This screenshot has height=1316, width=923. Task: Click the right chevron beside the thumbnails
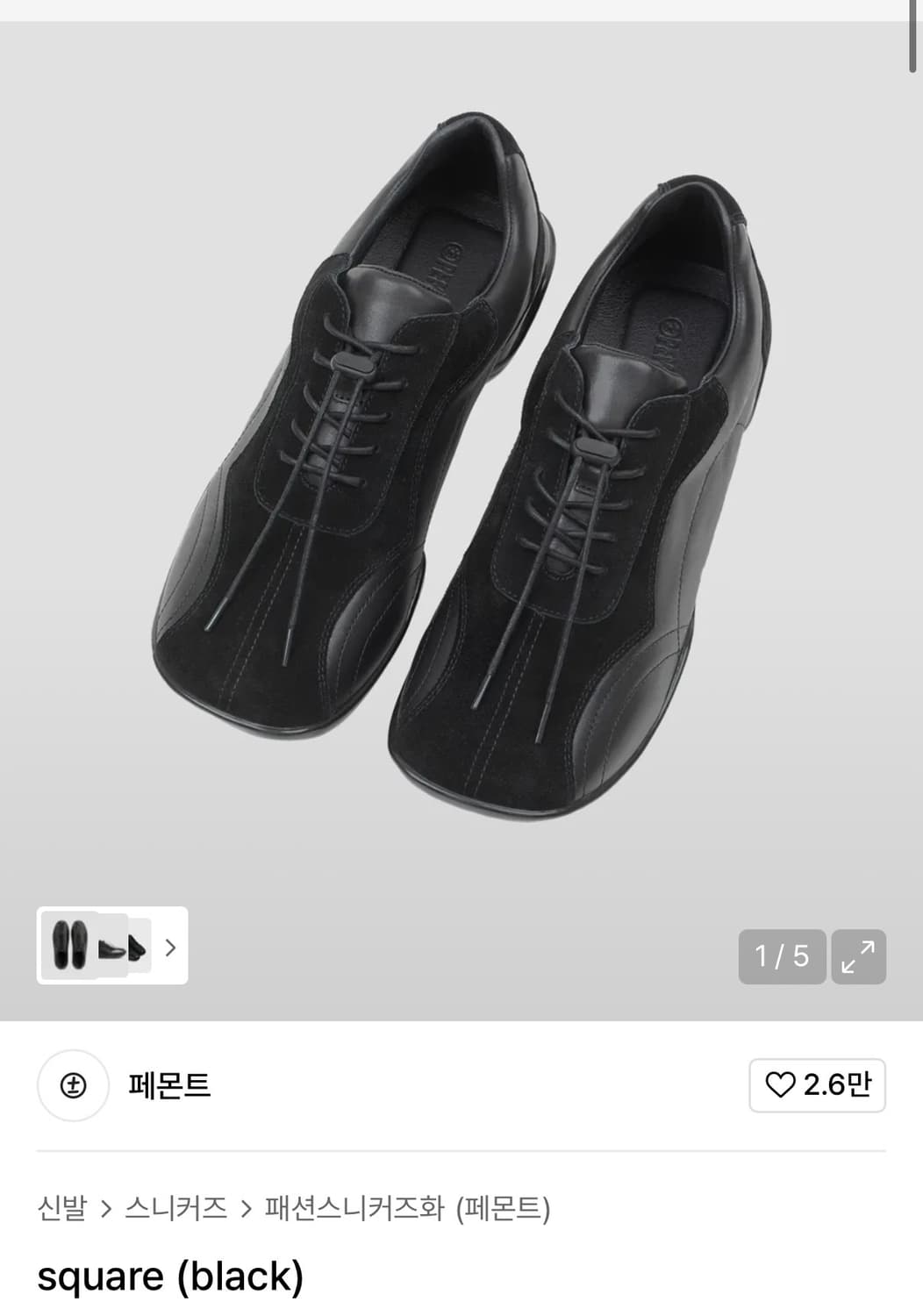point(171,948)
